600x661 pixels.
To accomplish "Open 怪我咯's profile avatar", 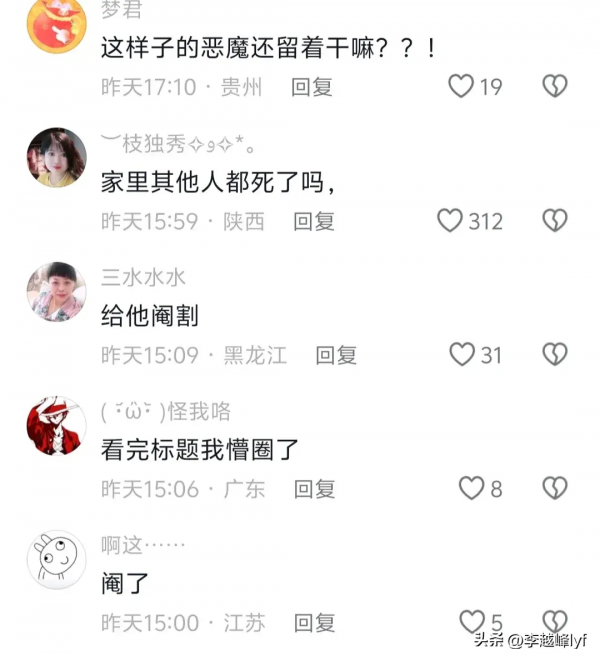I will tap(56, 426).
